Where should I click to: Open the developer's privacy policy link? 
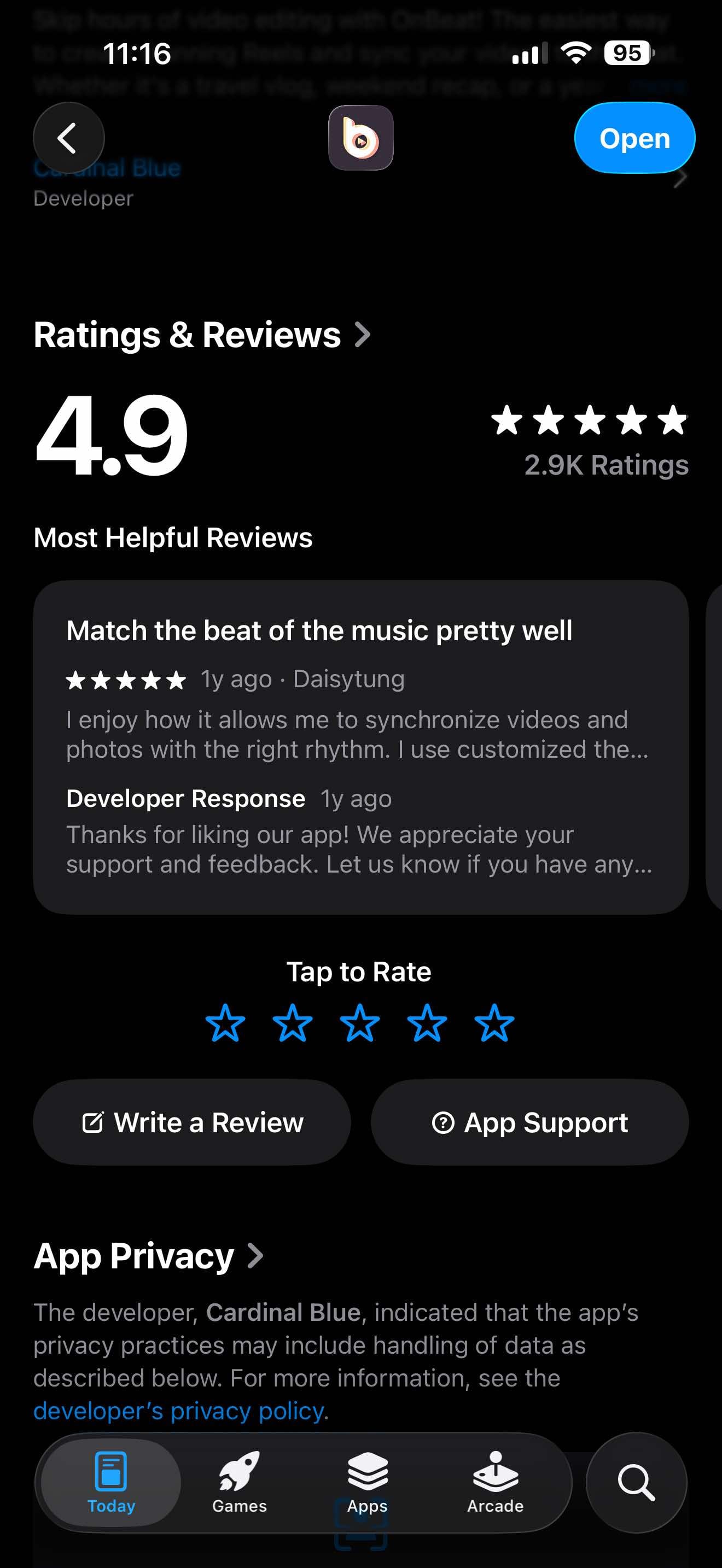click(x=178, y=1411)
